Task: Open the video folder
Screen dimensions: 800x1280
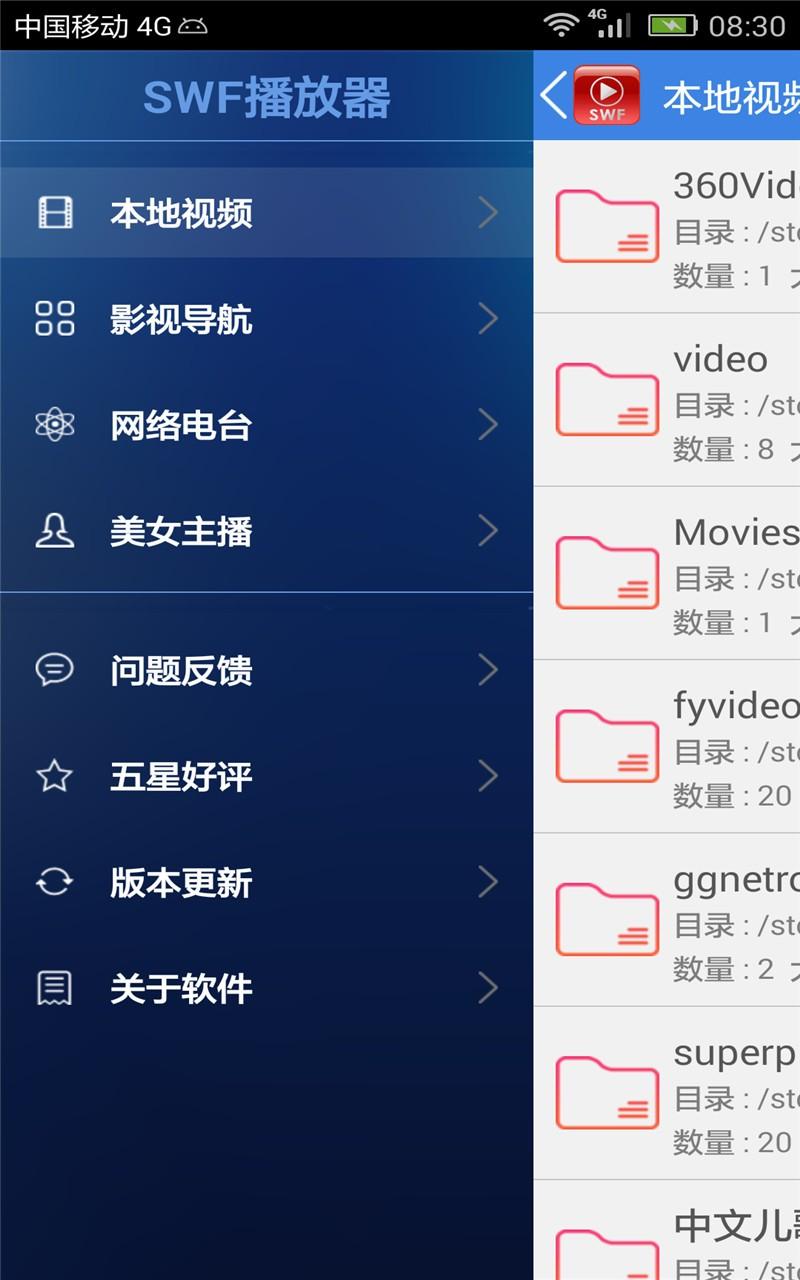Action: [667, 400]
